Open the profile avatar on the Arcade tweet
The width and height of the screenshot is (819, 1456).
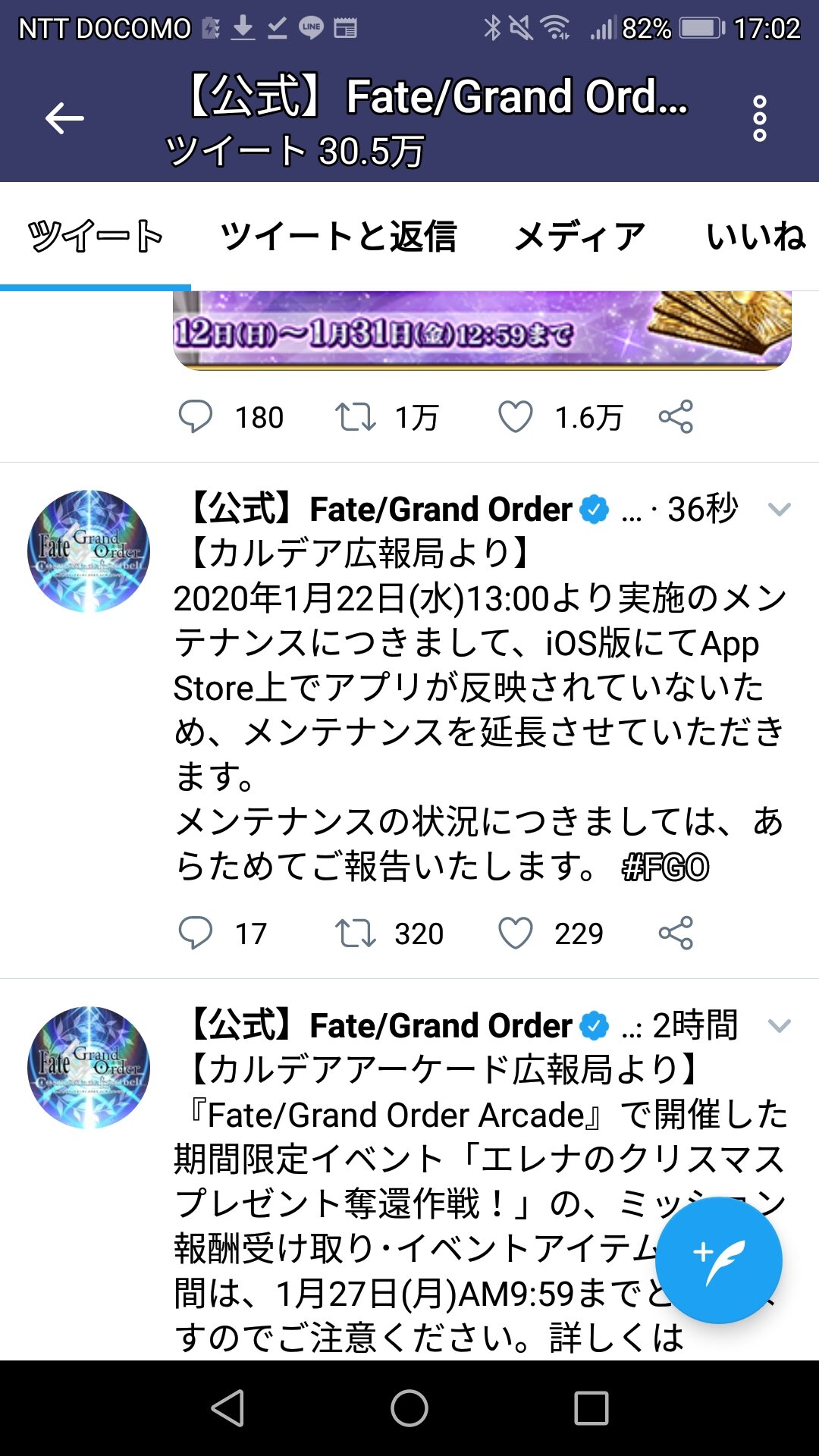click(89, 1068)
